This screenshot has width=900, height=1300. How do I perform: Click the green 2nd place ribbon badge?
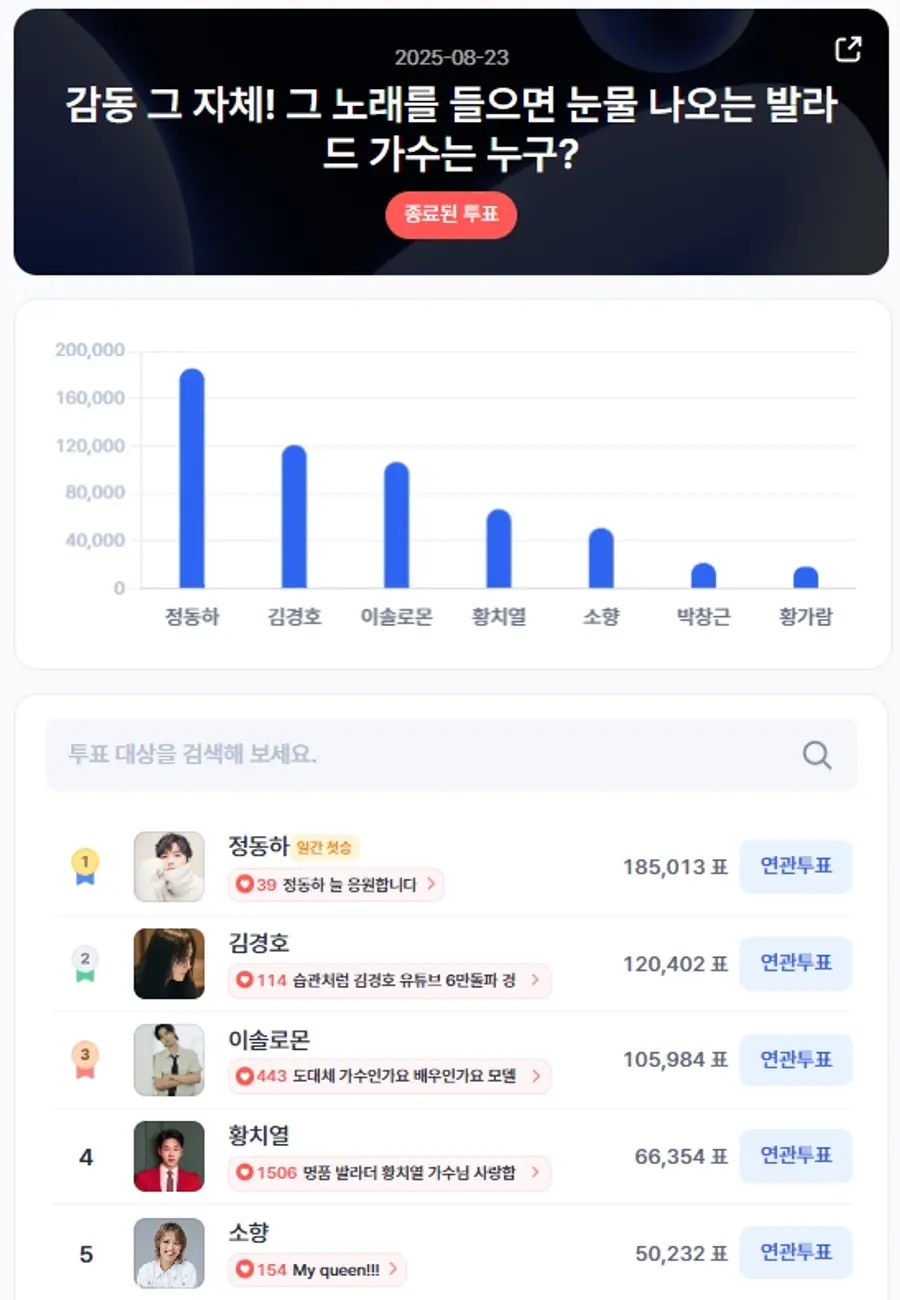[85, 963]
